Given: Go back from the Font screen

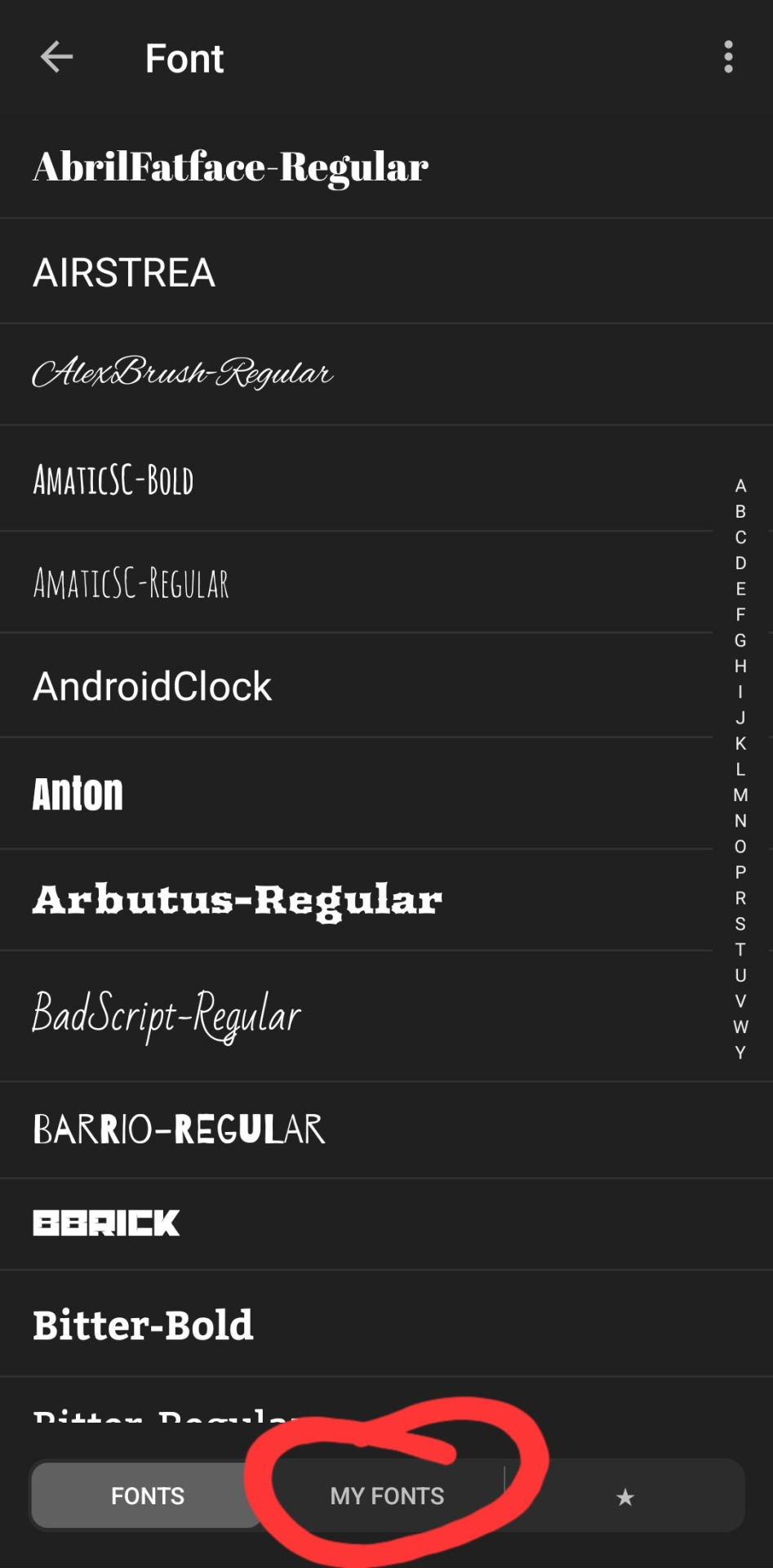Looking at the screenshot, I should pyautogui.click(x=57, y=57).
